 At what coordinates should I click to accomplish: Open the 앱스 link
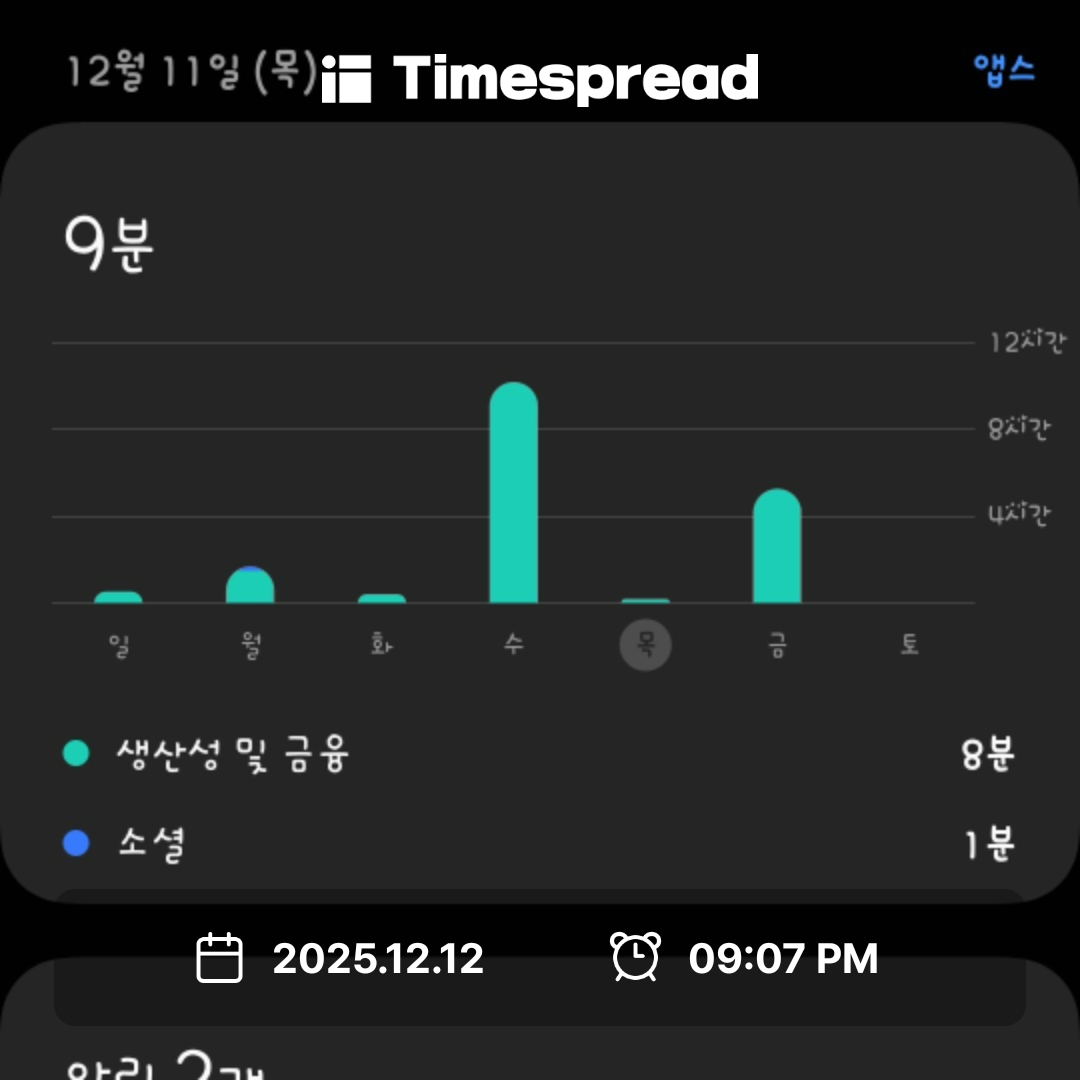pyautogui.click(x=1004, y=70)
